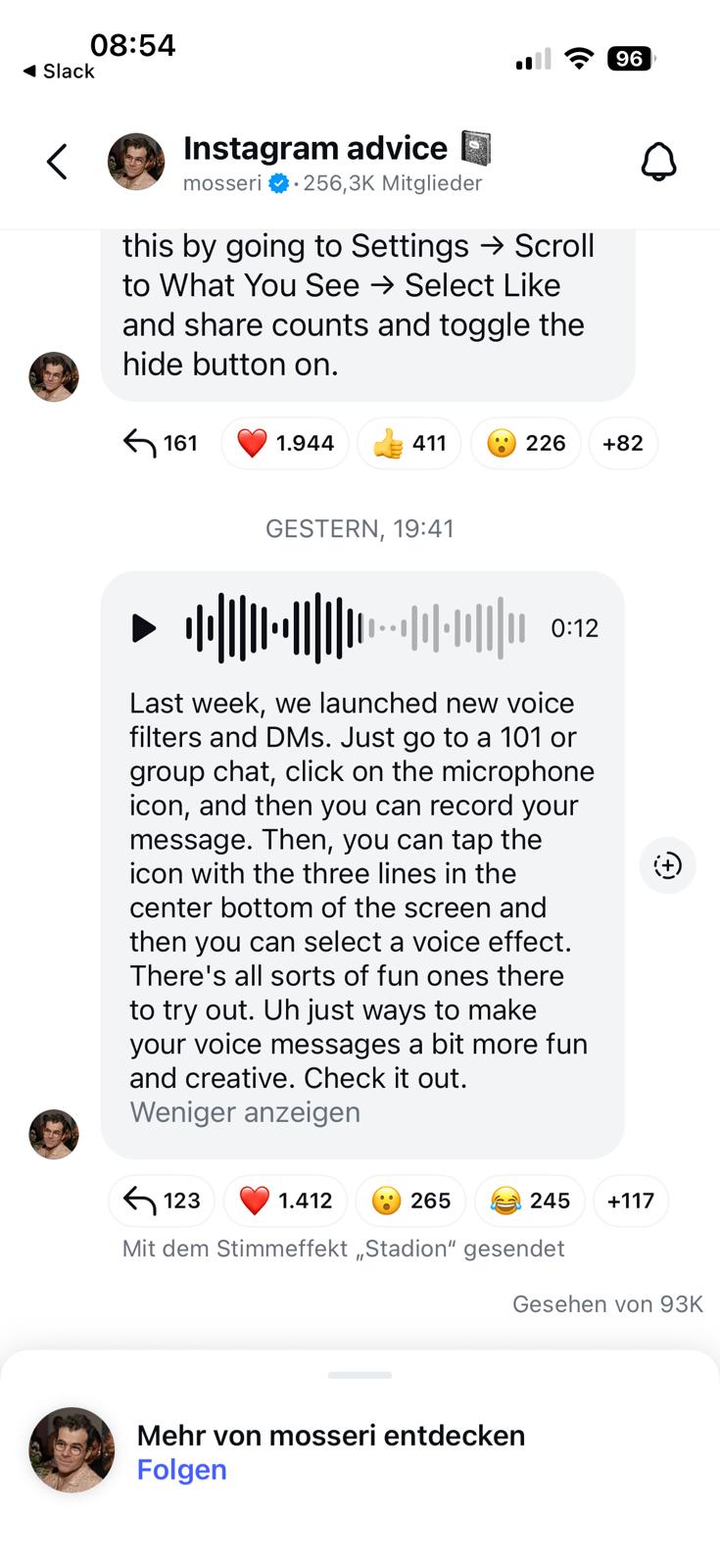Go back from Instagram advice channel
The image size is (720, 1568).
point(58,162)
